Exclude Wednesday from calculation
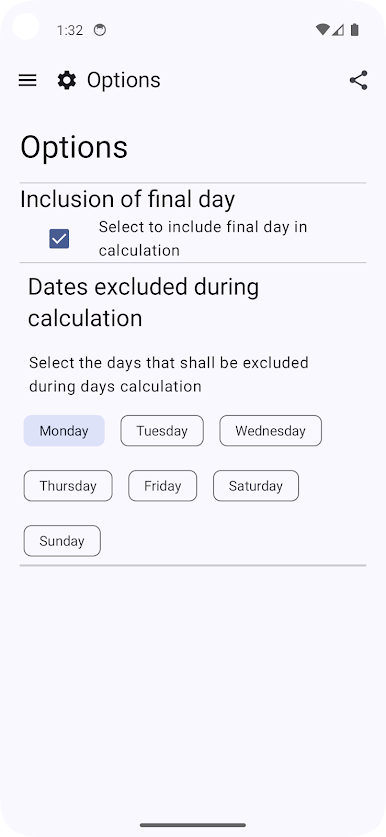The image size is (386, 837). pos(271,431)
